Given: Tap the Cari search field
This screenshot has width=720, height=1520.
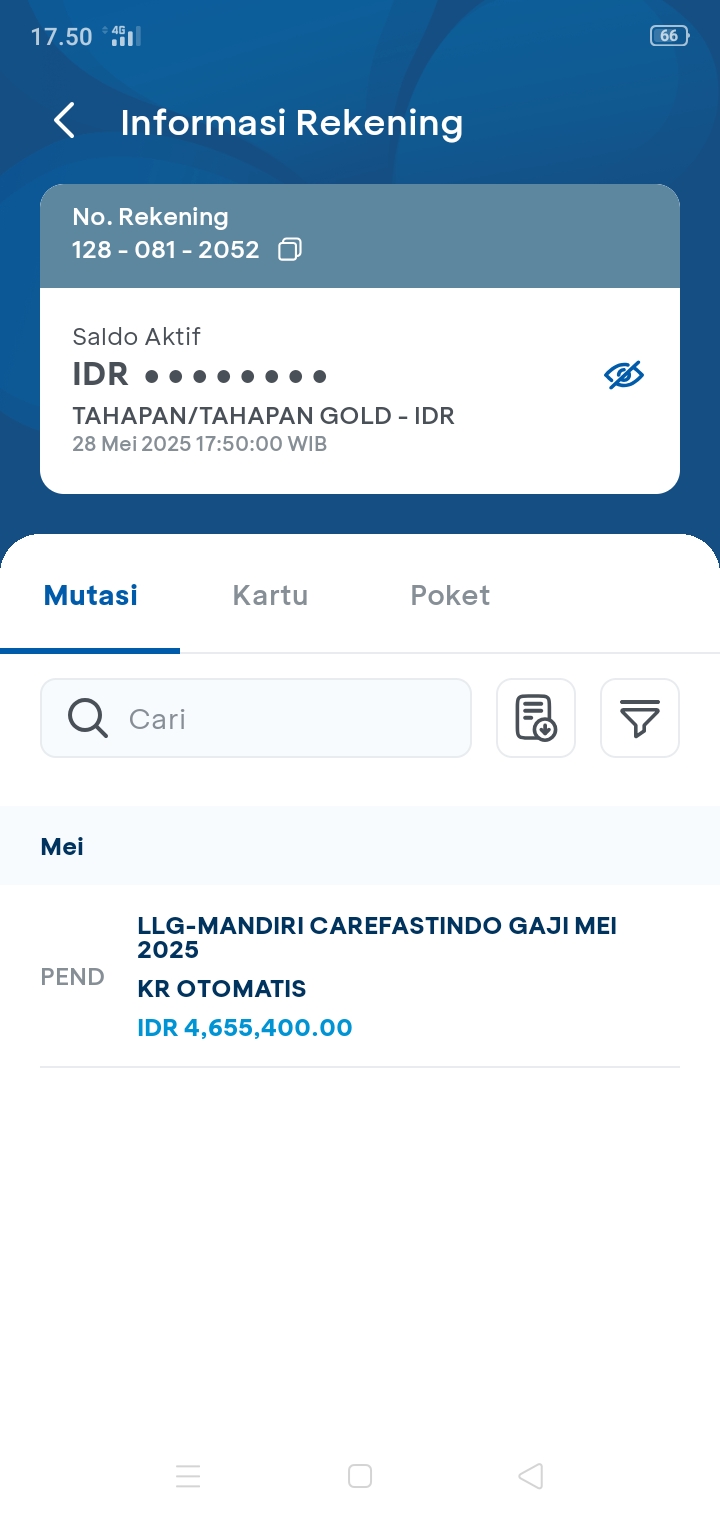Looking at the screenshot, I should click(256, 718).
